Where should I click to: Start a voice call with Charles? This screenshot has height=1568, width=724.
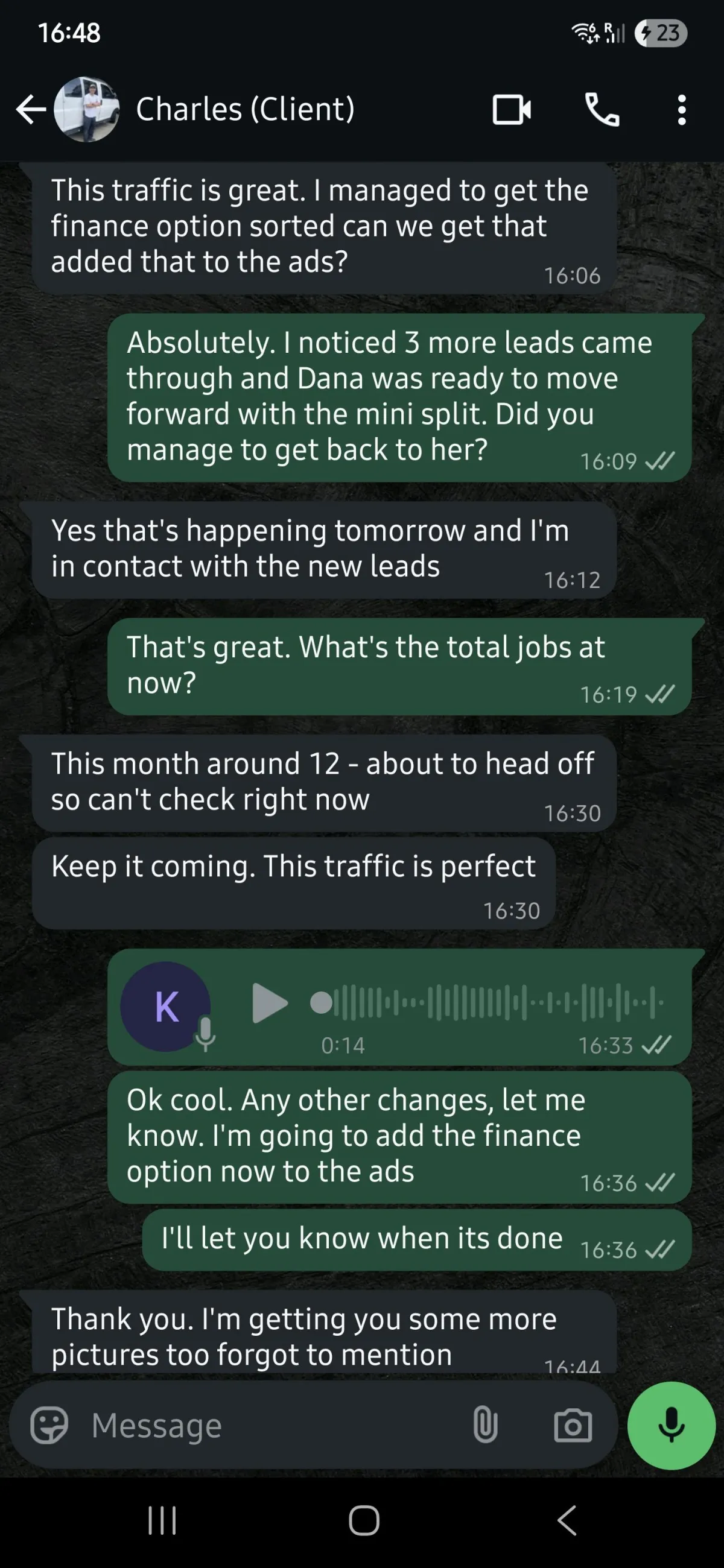602,110
